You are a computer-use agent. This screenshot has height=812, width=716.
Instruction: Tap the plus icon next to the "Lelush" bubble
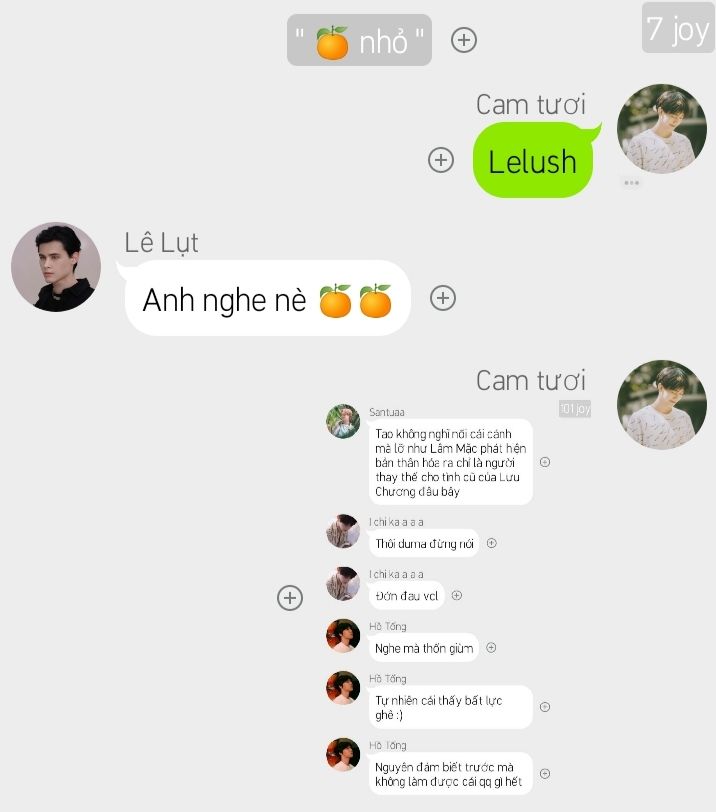pyautogui.click(x=441, y=160)
